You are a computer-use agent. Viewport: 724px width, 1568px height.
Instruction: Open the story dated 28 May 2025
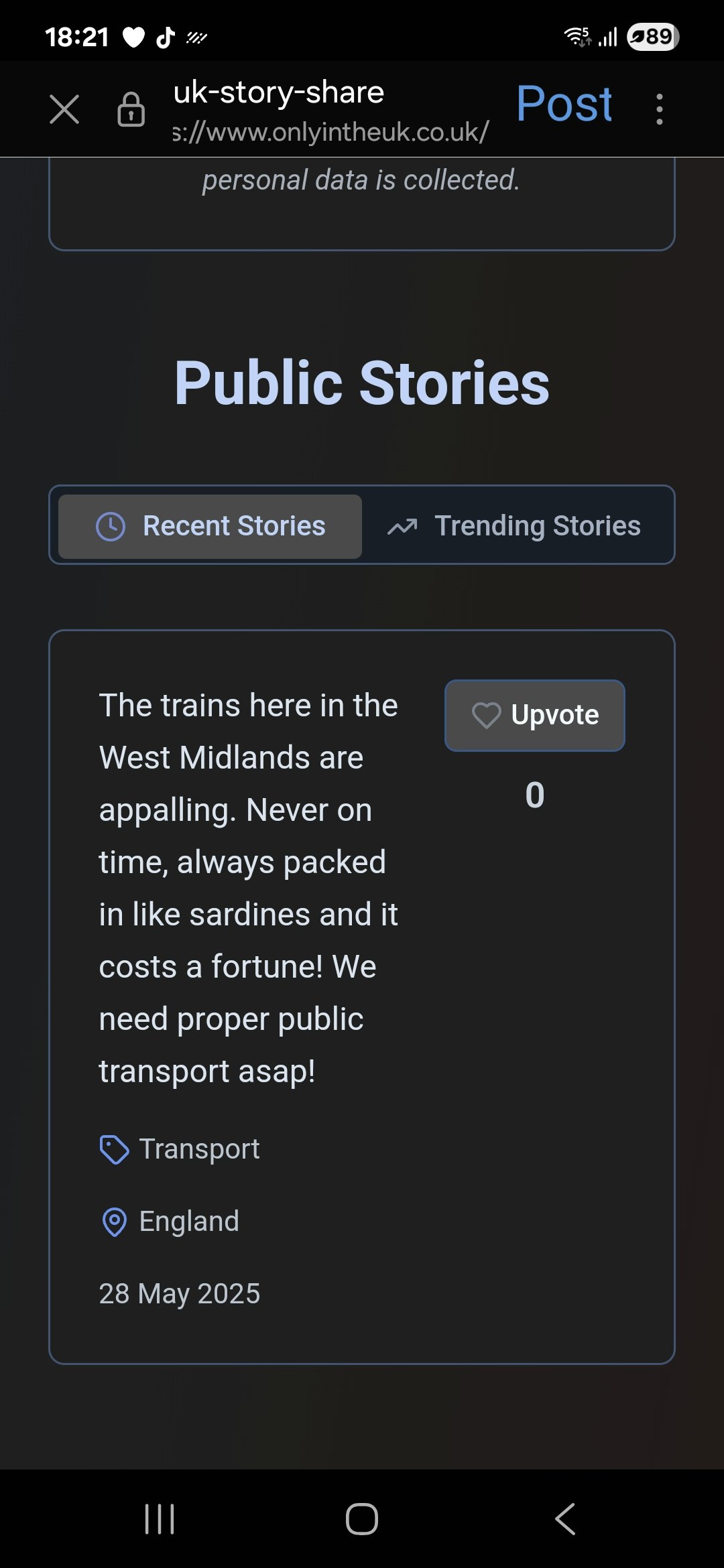pos(180,1293)
